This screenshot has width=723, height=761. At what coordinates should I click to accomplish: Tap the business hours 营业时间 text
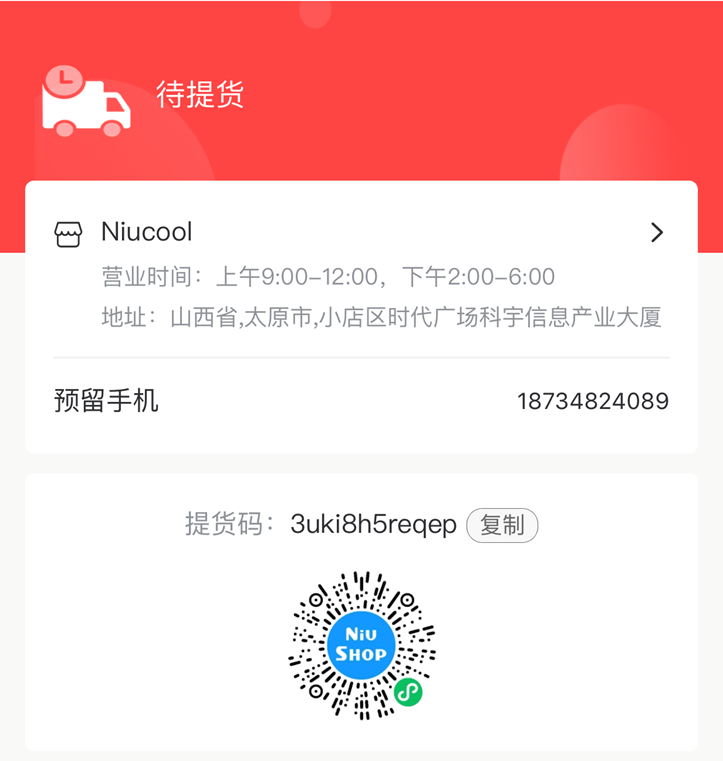[330, 276]
